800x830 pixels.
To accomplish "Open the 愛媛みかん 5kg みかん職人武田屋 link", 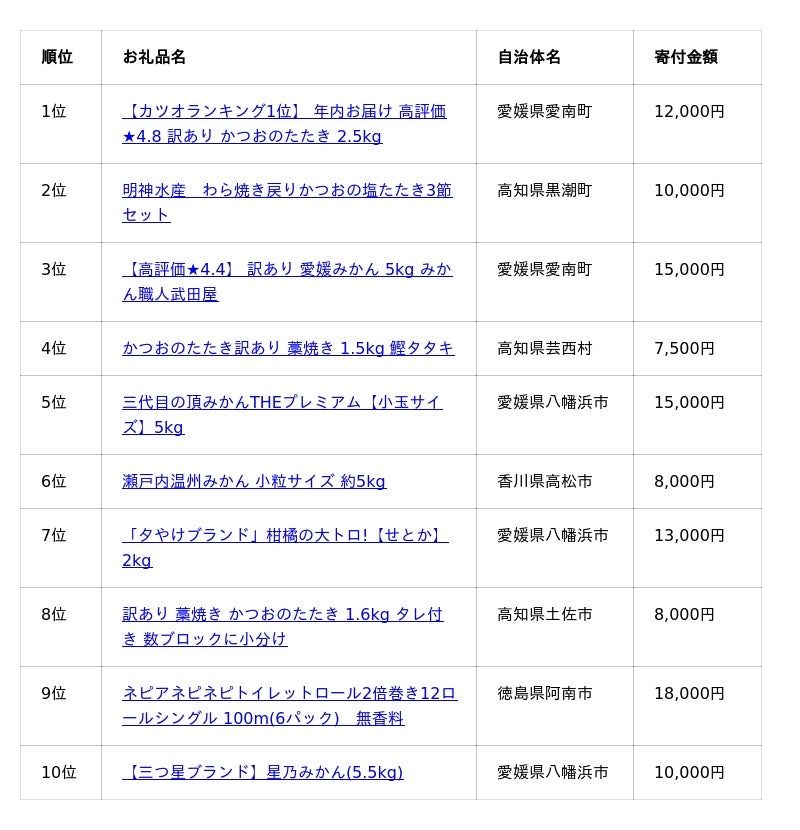I will [x=287, y=270].
